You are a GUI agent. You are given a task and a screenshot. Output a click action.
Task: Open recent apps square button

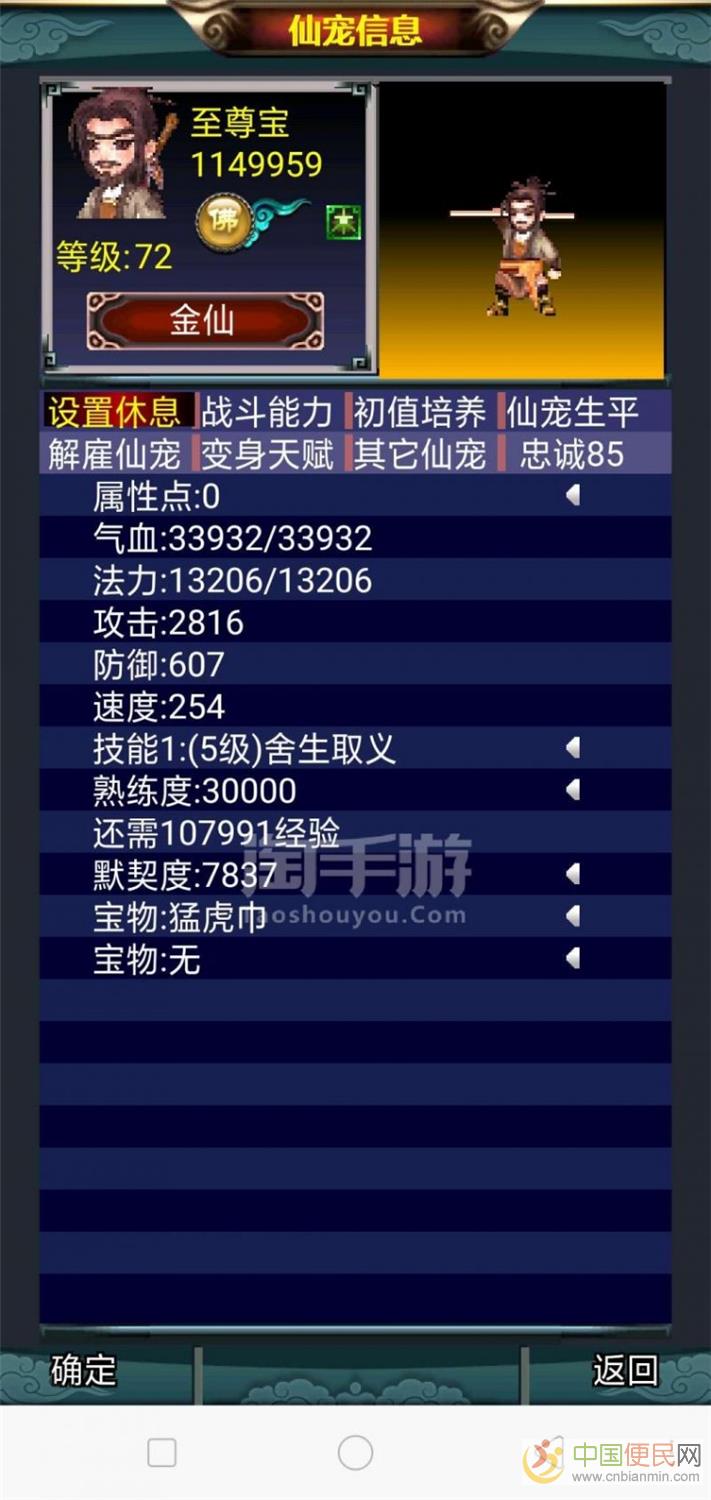[162, 1452]
